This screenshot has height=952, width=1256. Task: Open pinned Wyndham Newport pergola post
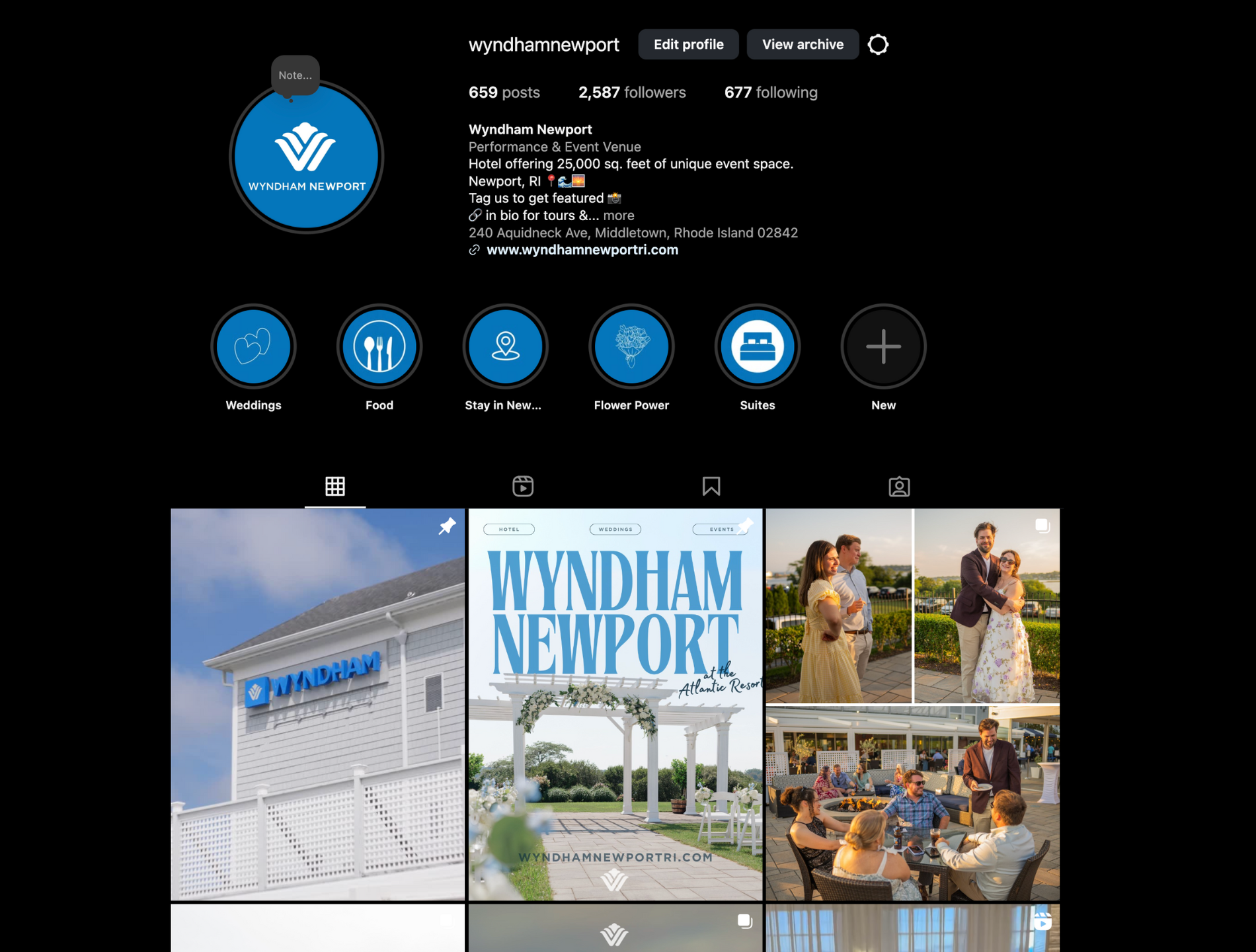(615, 704)
